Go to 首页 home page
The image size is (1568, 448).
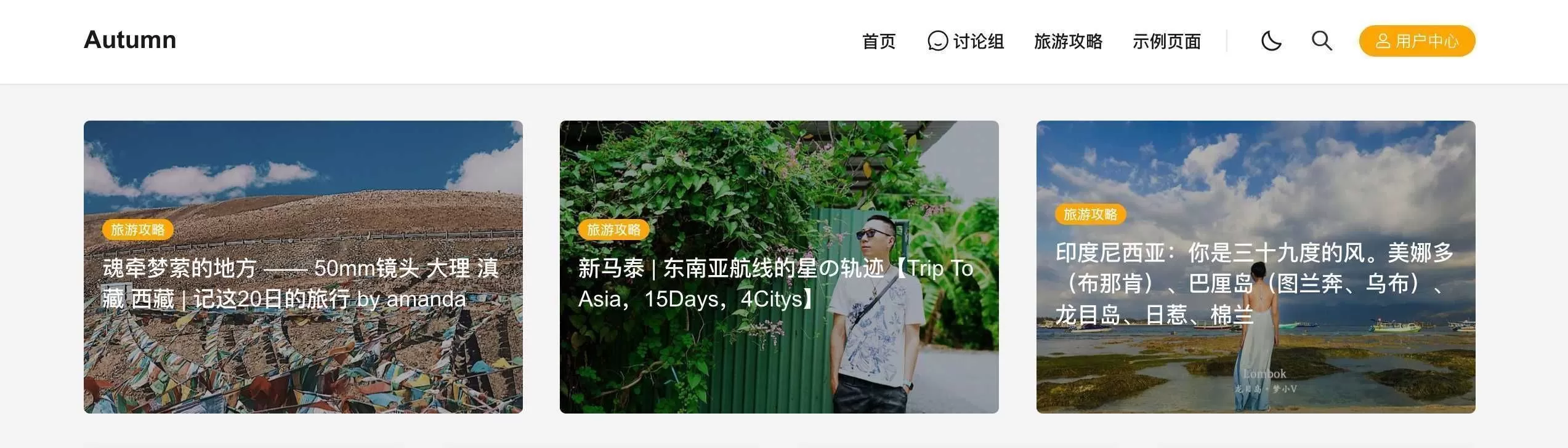tap(879, 41)
